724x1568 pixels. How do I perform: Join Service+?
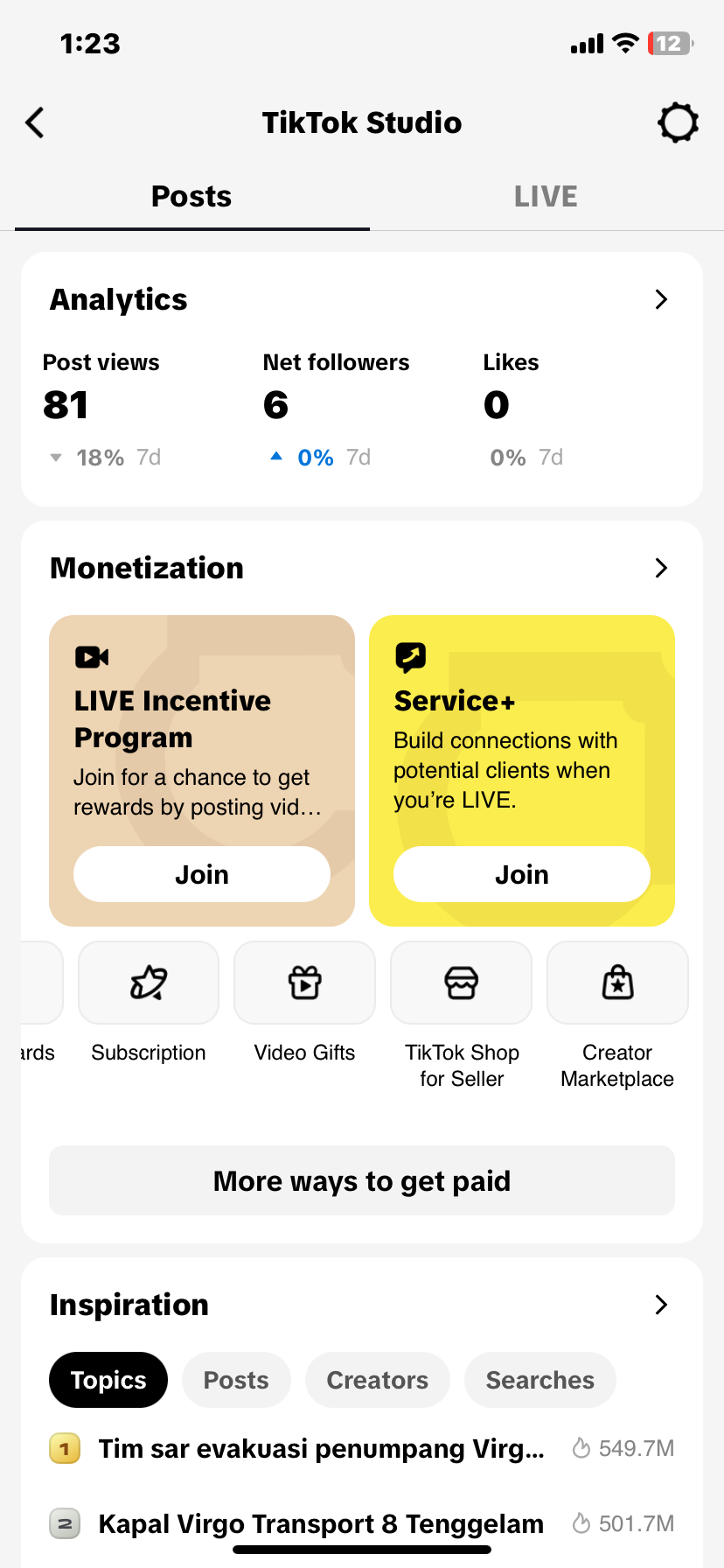(522, 874)
